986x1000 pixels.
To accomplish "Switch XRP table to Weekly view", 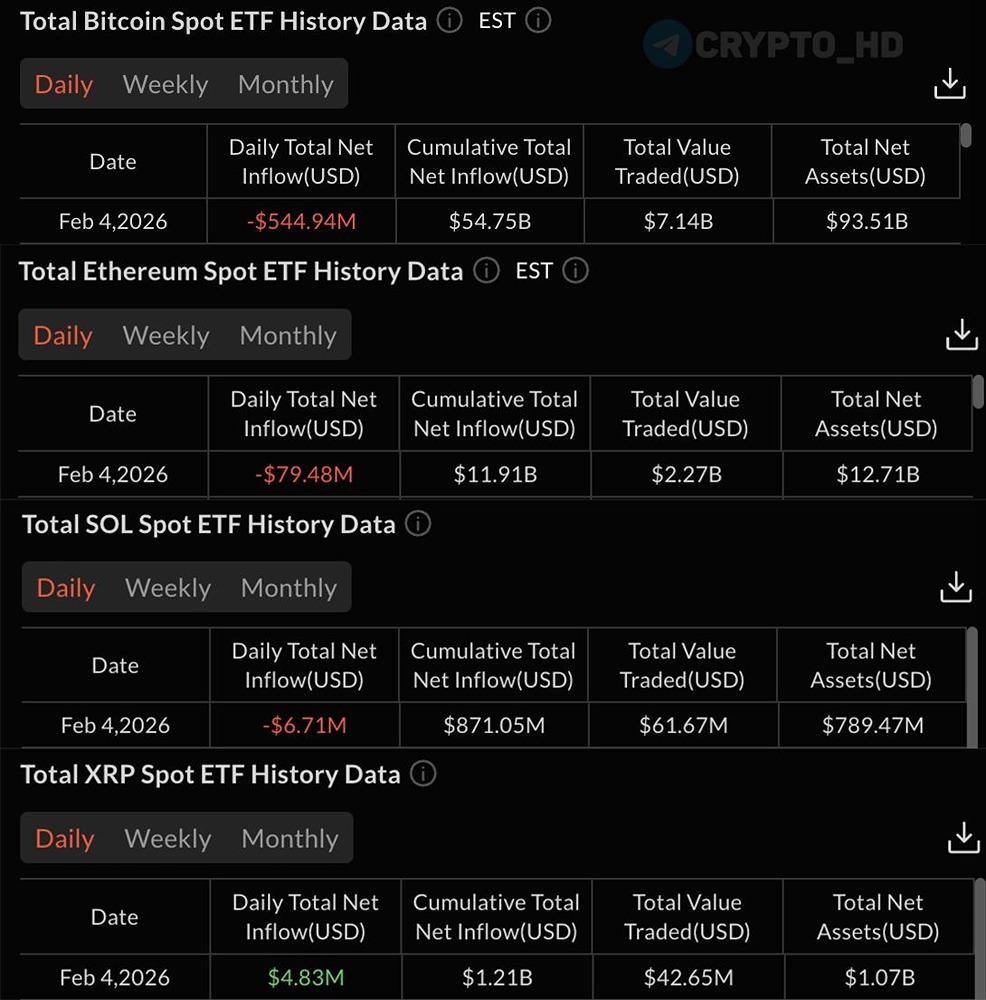I will click(168, 838).
